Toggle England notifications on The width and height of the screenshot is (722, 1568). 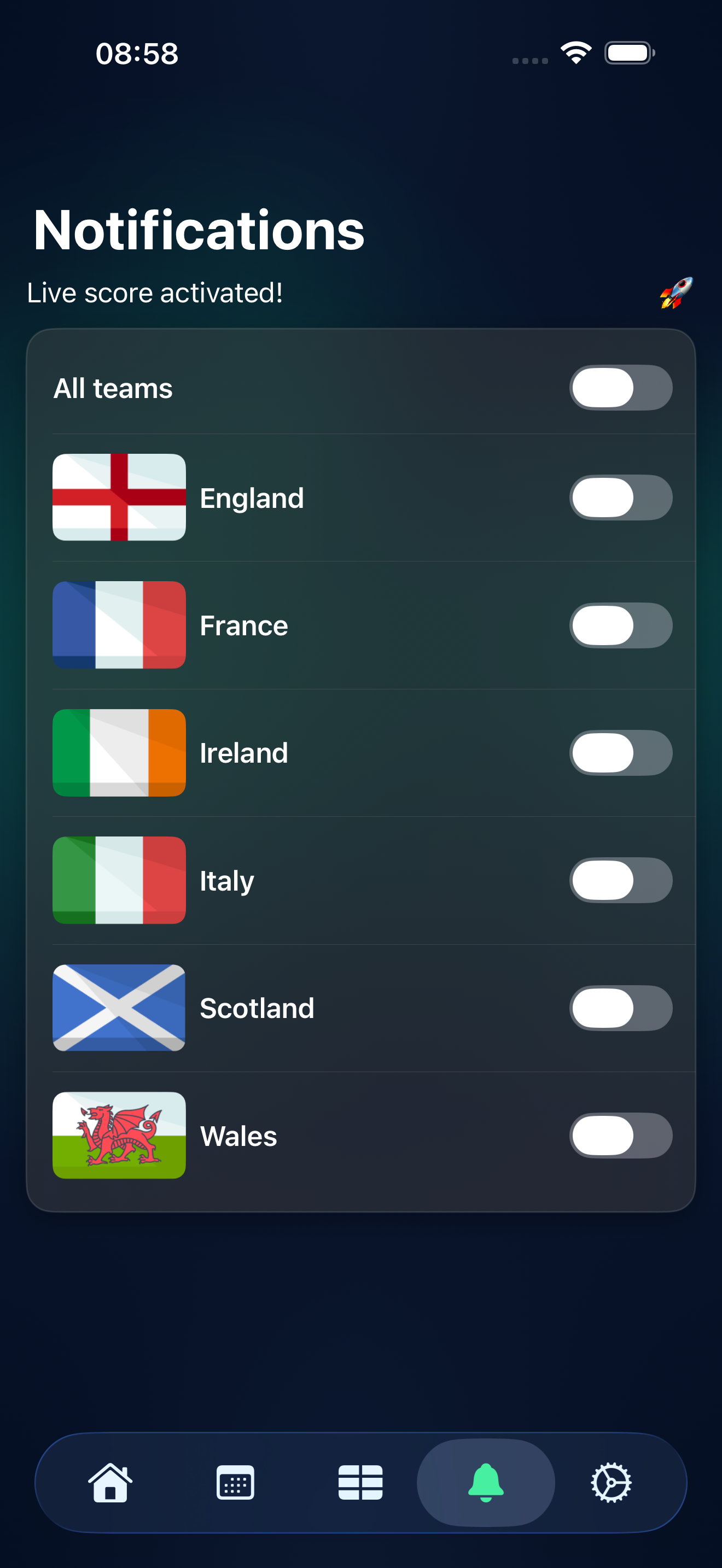point(621,498)
